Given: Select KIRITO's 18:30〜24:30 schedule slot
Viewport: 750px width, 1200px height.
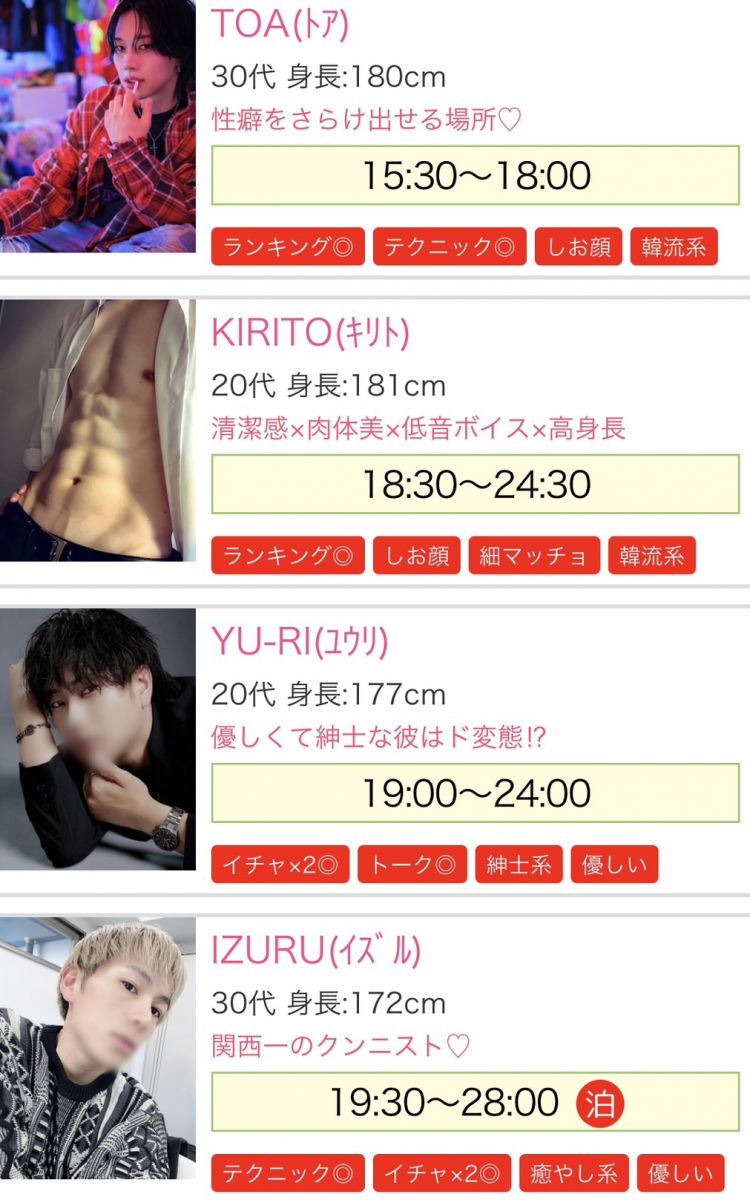Looking at the screenshot, I should click(x=475, y=484).
